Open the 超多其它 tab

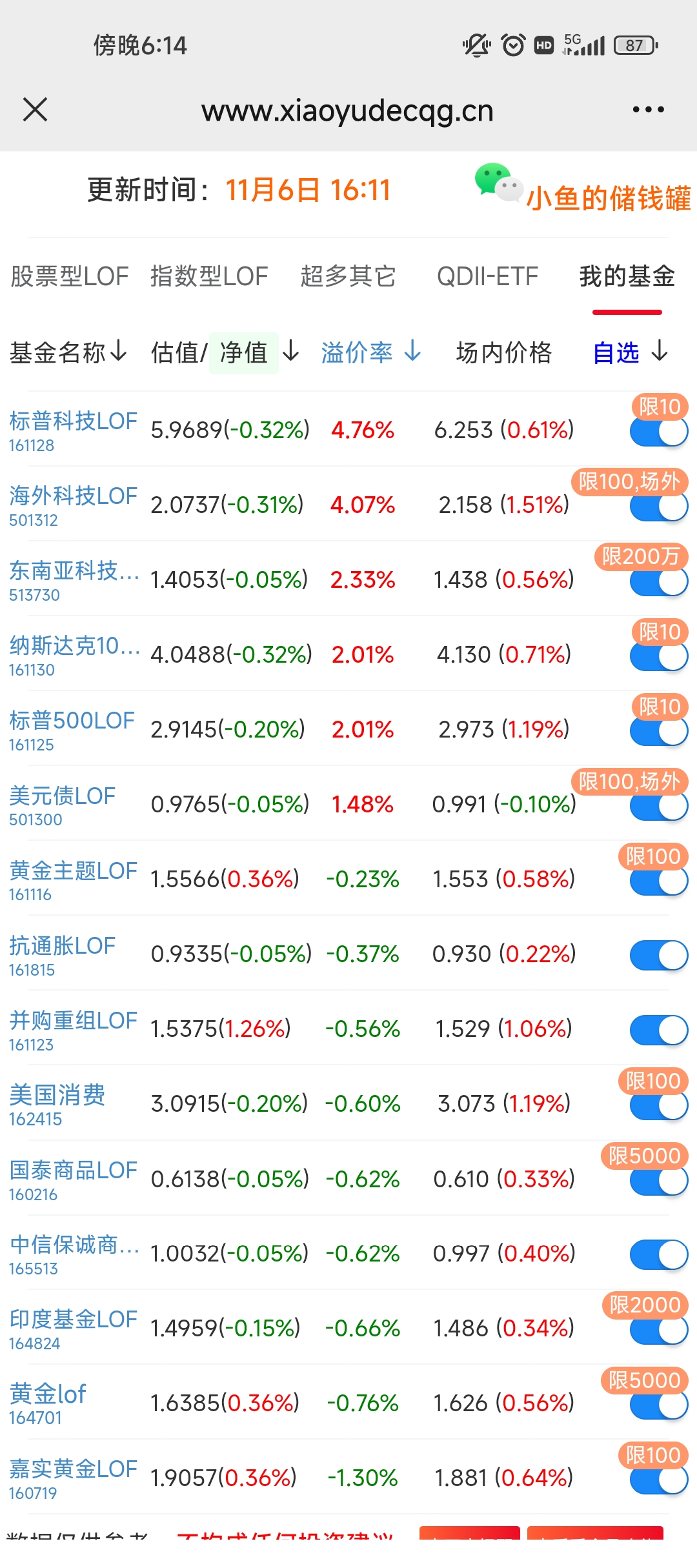[x=348, y=277]
